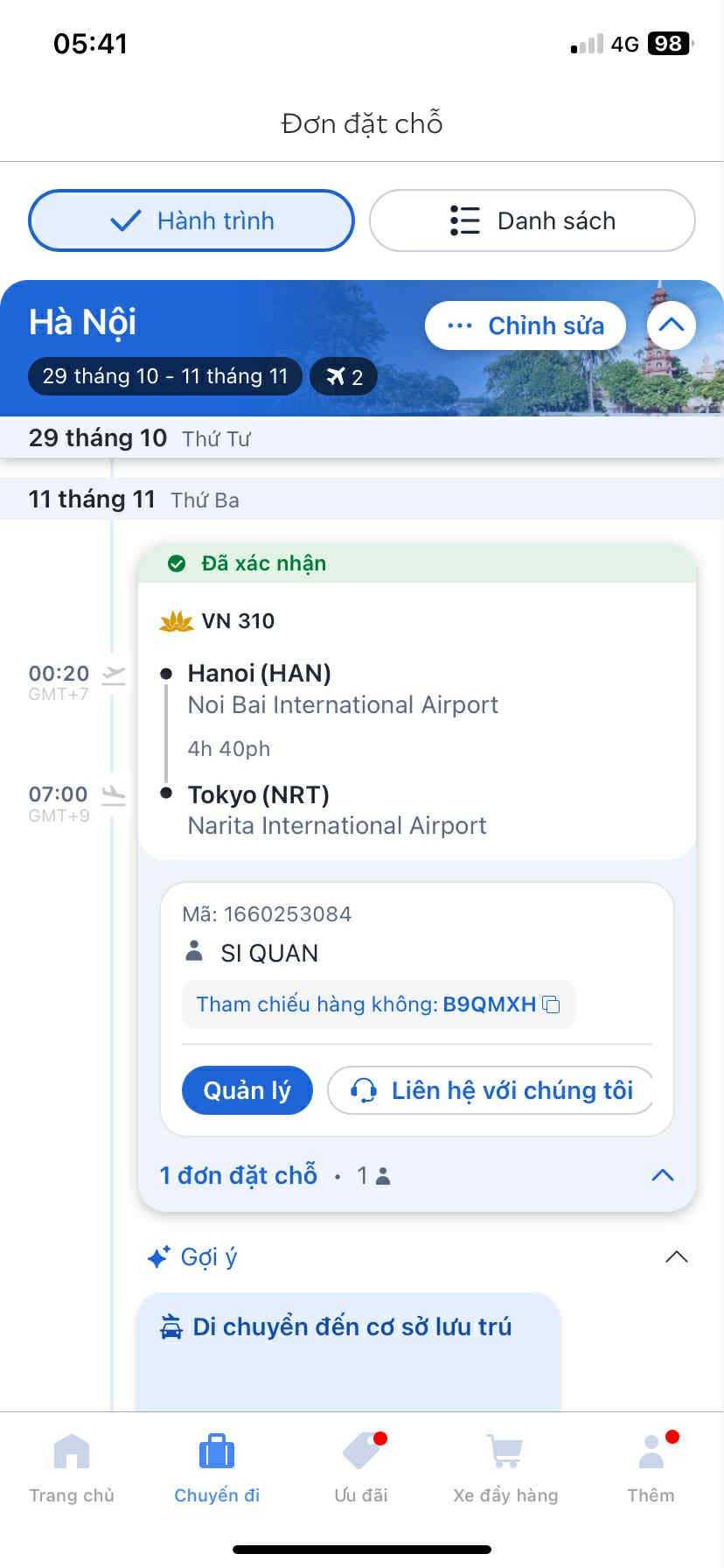Select the Chuyến đi tab

217,1469
